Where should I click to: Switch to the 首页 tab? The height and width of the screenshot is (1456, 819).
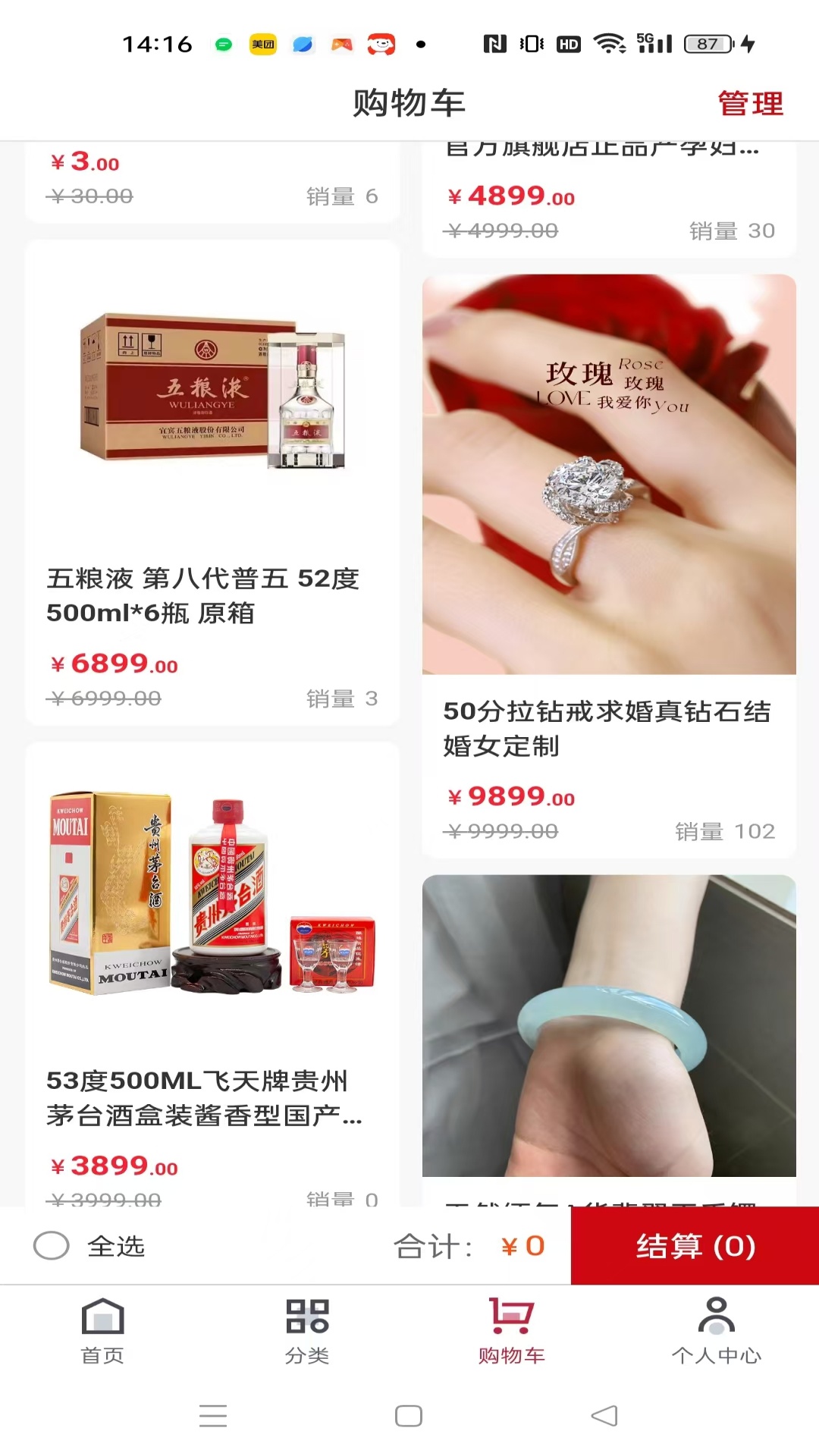(102, 1331)
